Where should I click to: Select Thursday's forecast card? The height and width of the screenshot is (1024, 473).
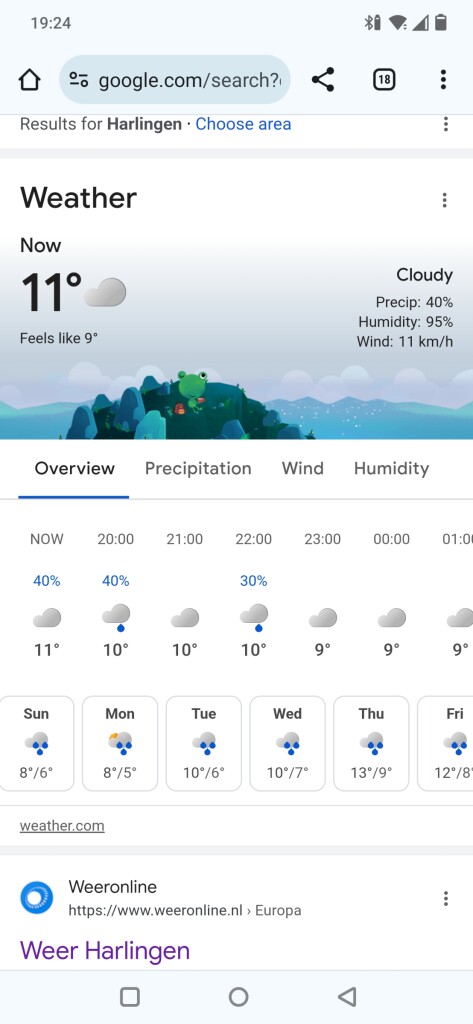tap(371, 743)
